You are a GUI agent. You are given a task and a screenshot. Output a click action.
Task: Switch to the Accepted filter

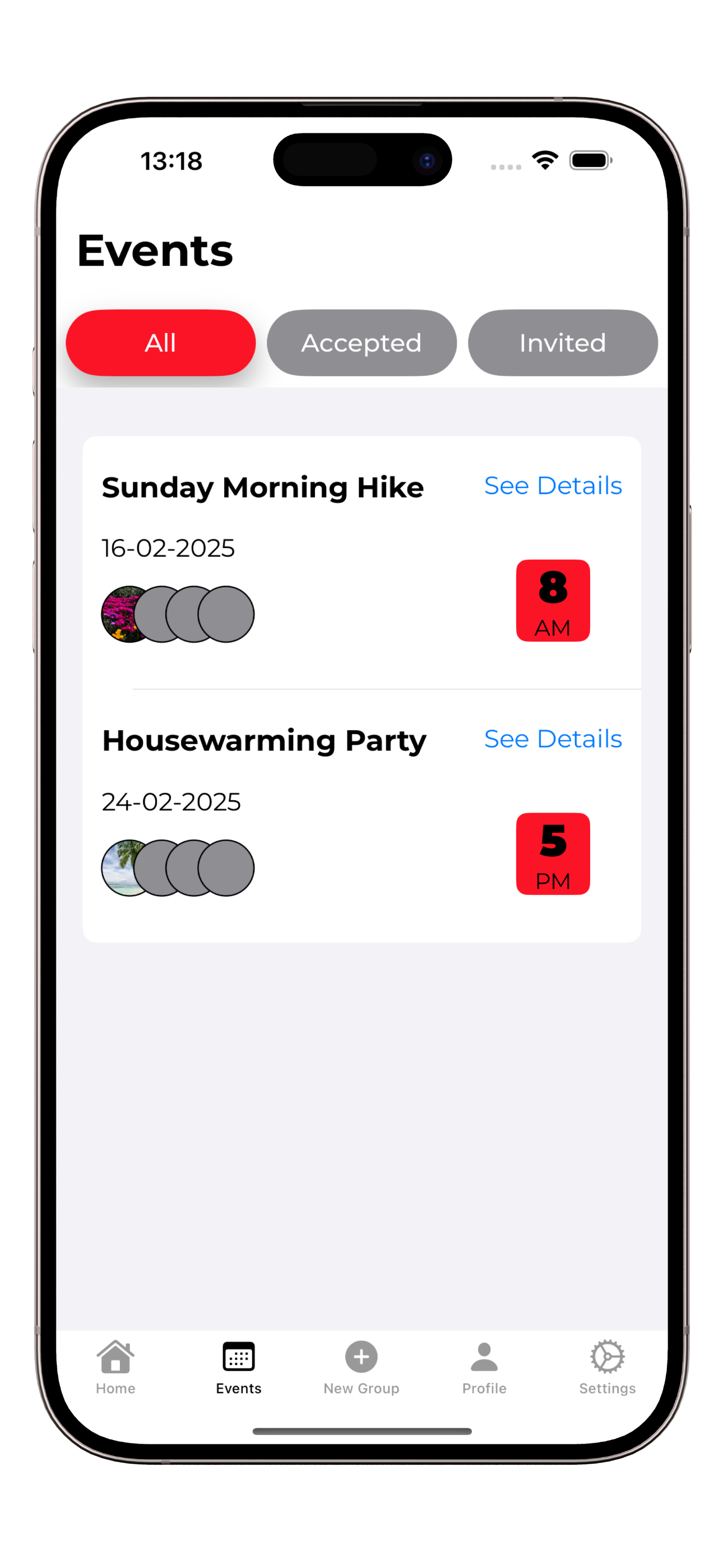click(361, 343)
